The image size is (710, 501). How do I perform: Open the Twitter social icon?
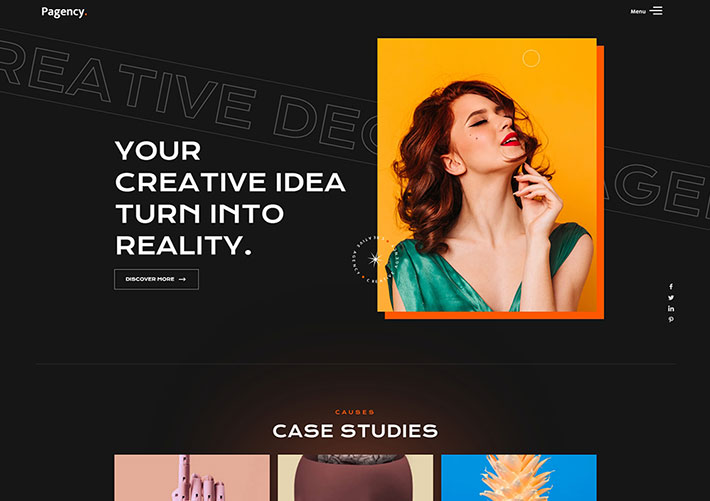[x=671, y=298]
